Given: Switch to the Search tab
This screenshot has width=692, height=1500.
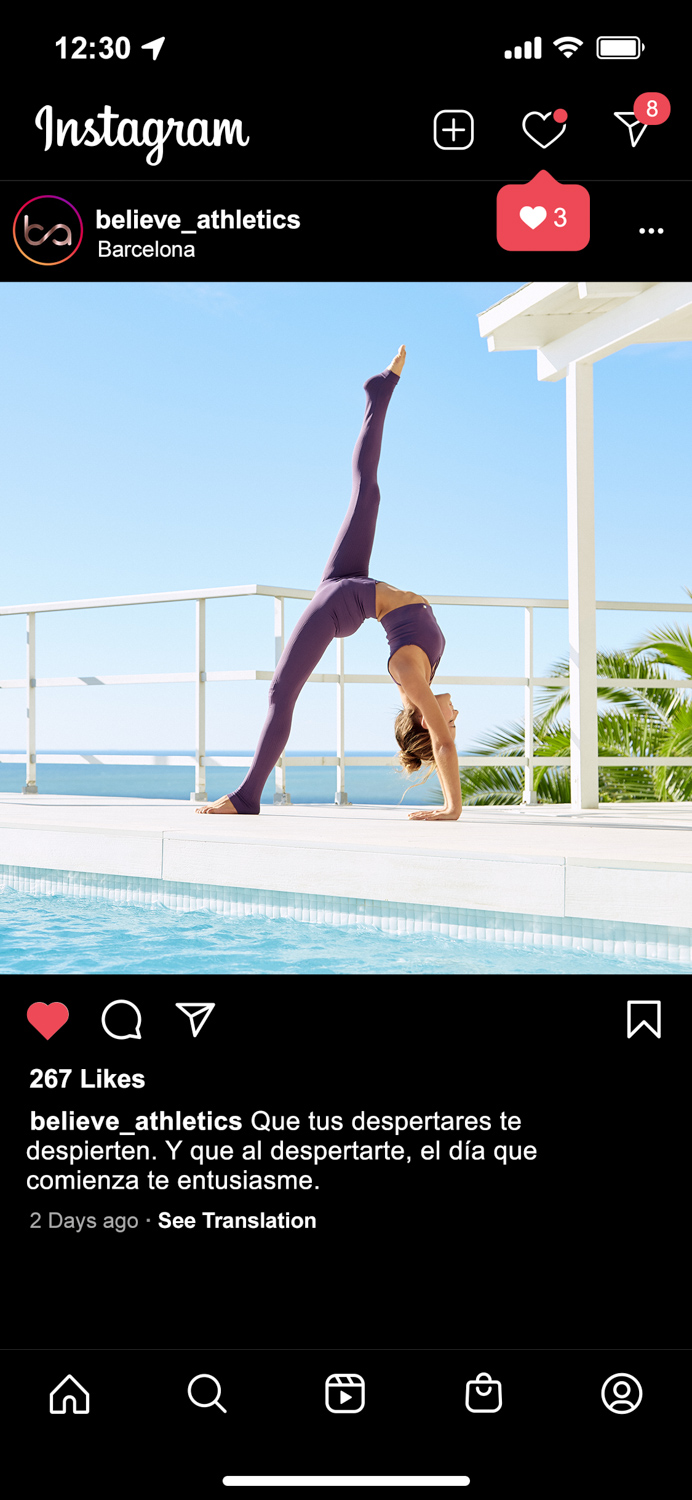Looking at the screenshot, I should pyautogui.click(x=207, y=1393).
